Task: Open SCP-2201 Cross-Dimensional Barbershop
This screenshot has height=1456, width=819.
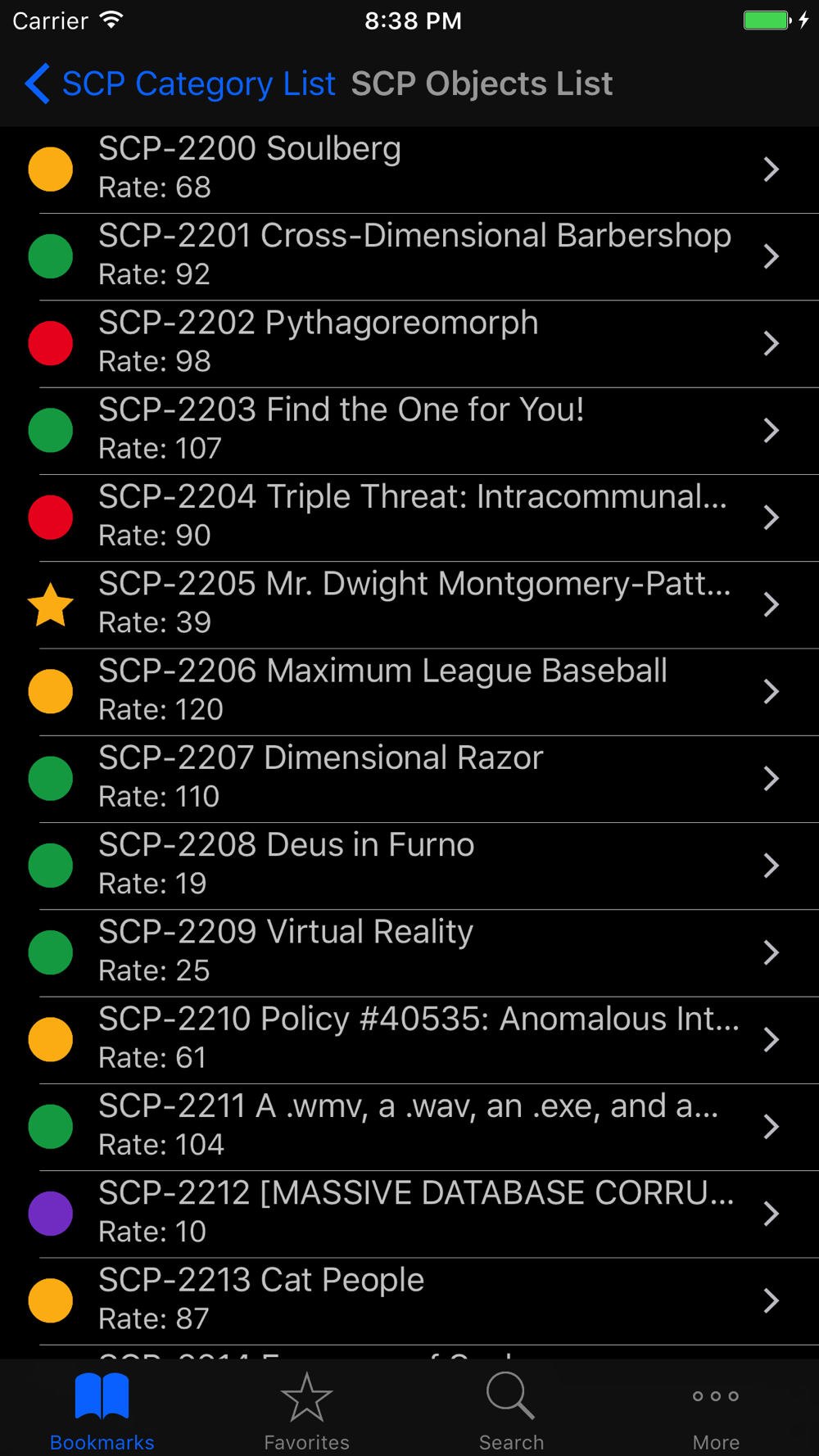Action: (409, 255)
